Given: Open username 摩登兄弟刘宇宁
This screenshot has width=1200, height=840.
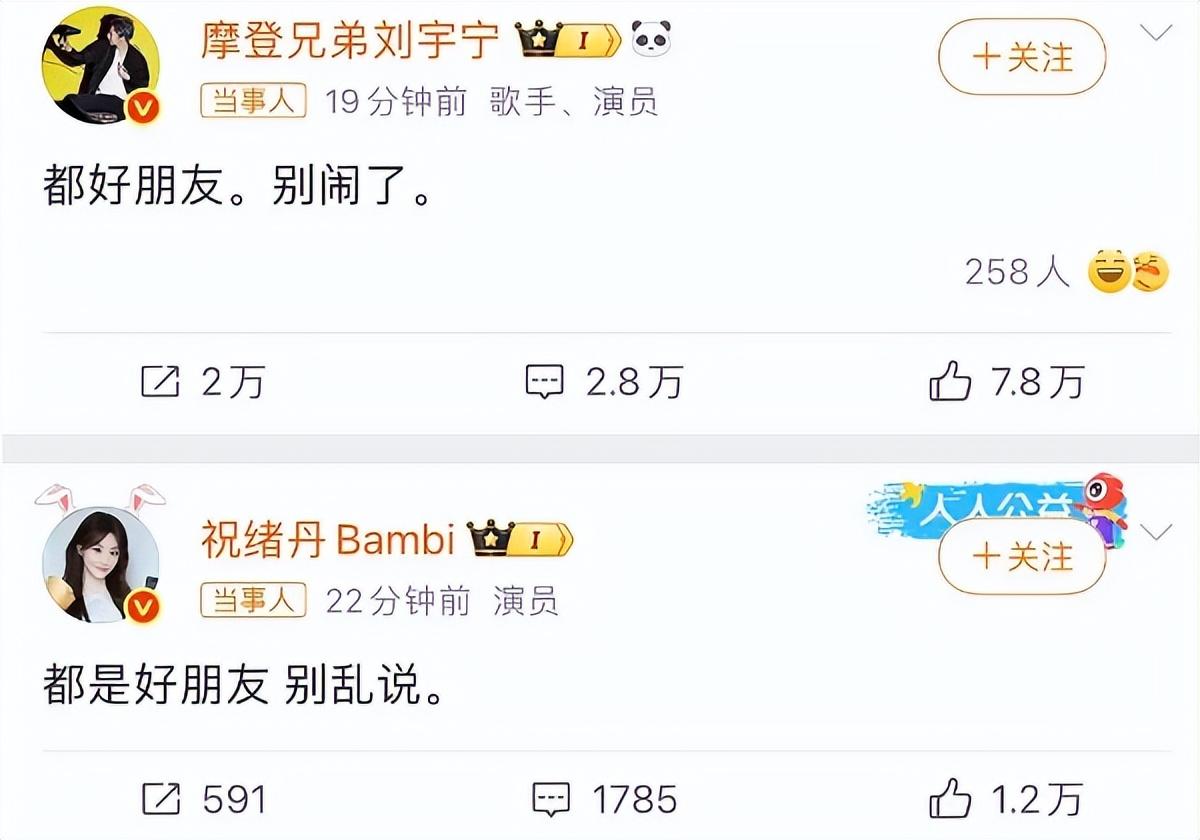Looking at the screenshot, I should click(350, 40).
